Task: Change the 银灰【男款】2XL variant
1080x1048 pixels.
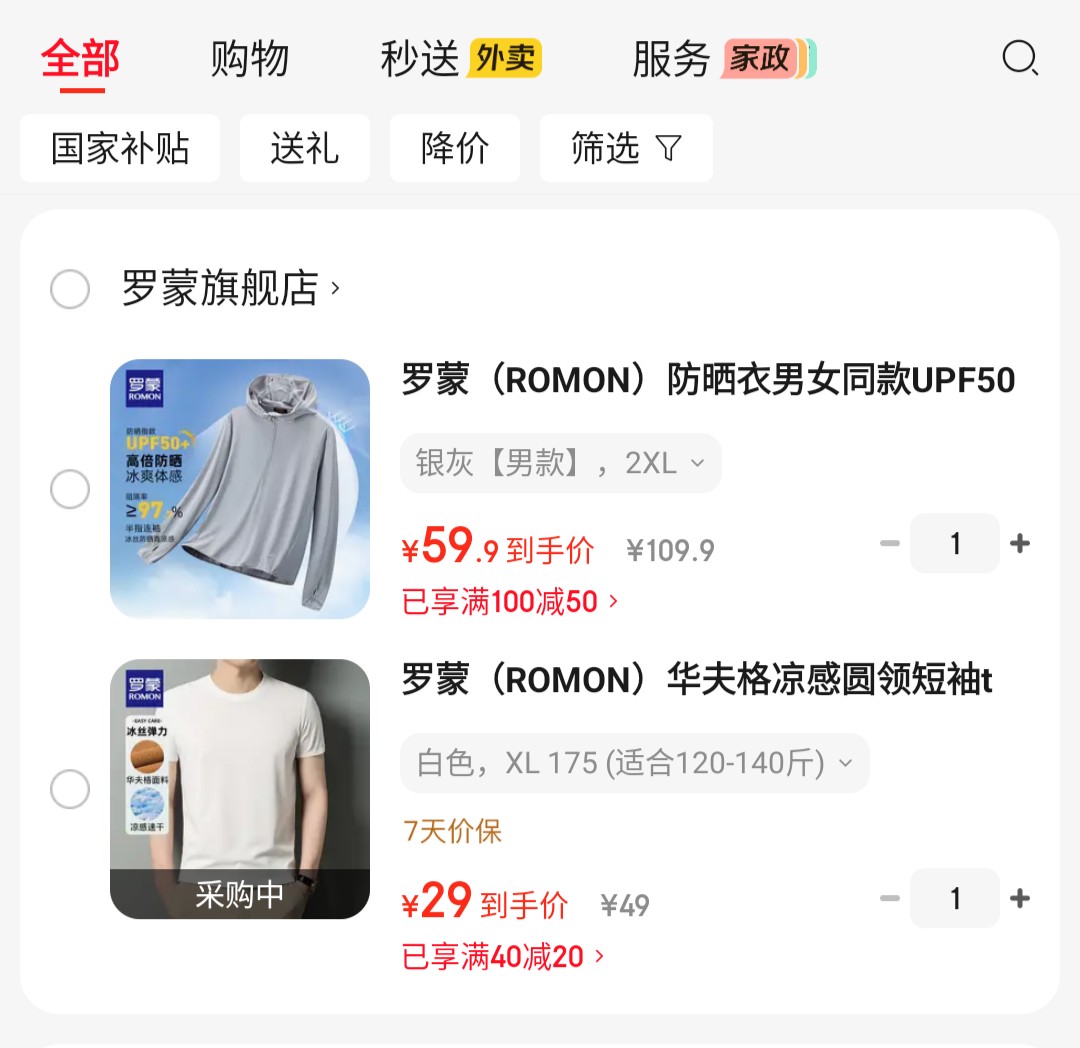Action: [560, 463]
